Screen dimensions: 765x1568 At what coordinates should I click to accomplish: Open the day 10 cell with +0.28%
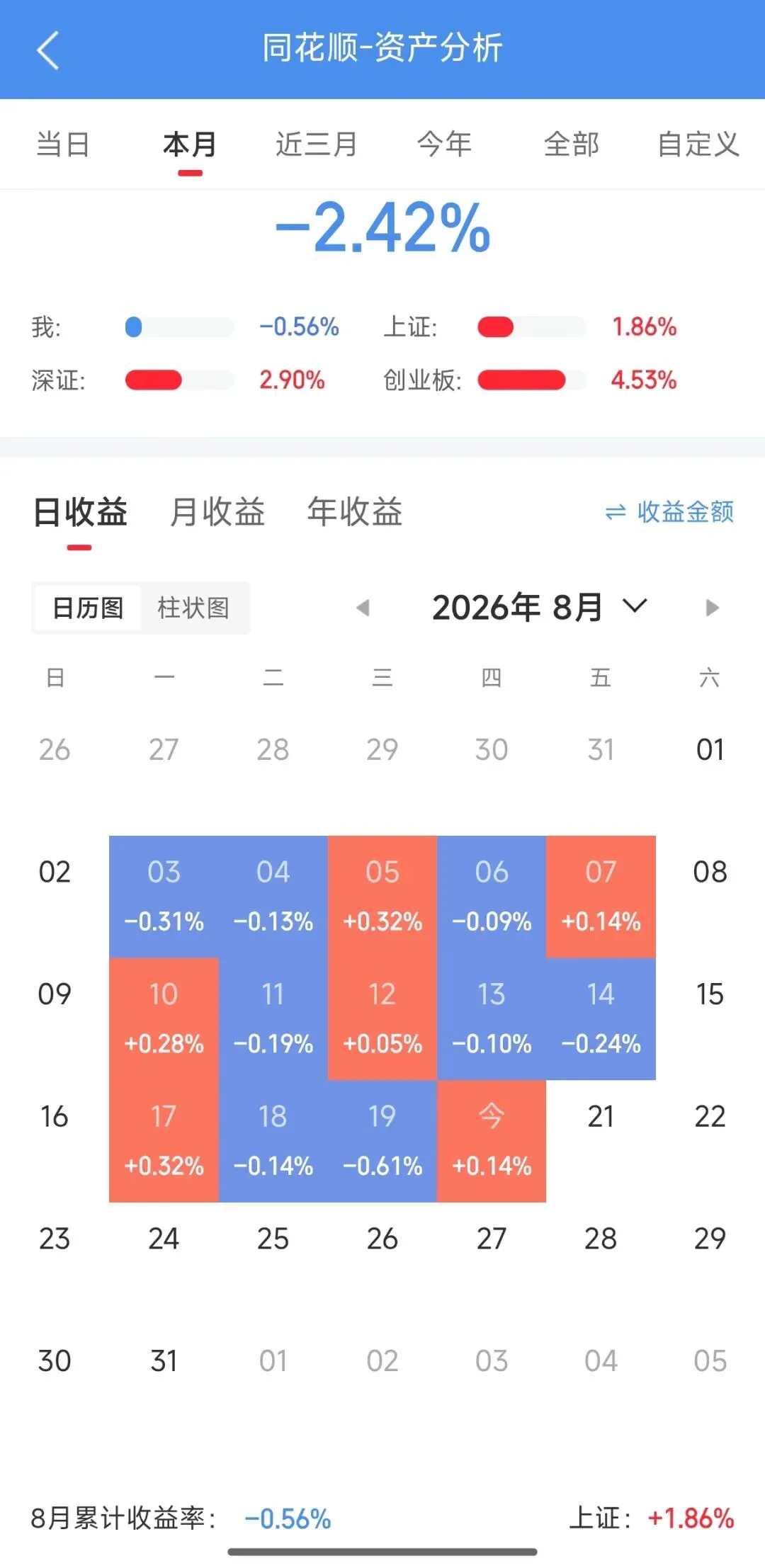(x=164, y=1018)
